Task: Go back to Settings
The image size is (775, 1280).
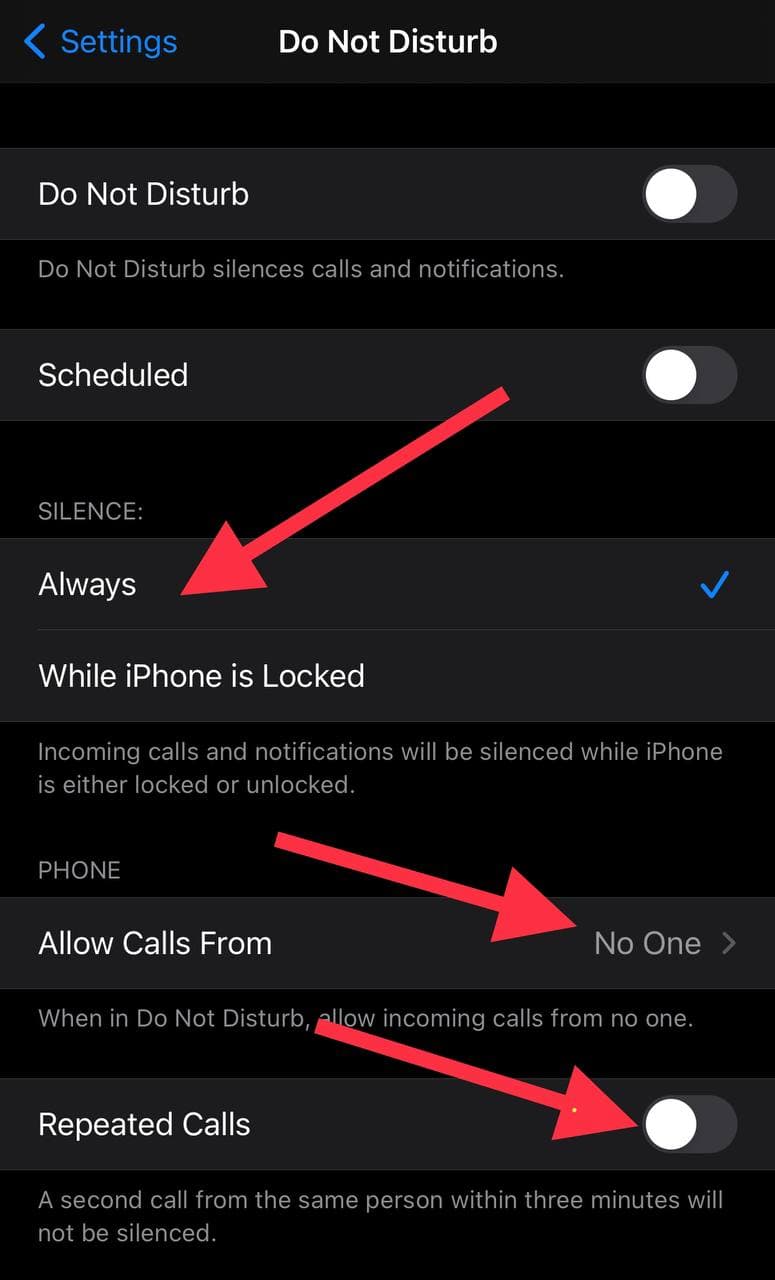Action: coord(100,42)
